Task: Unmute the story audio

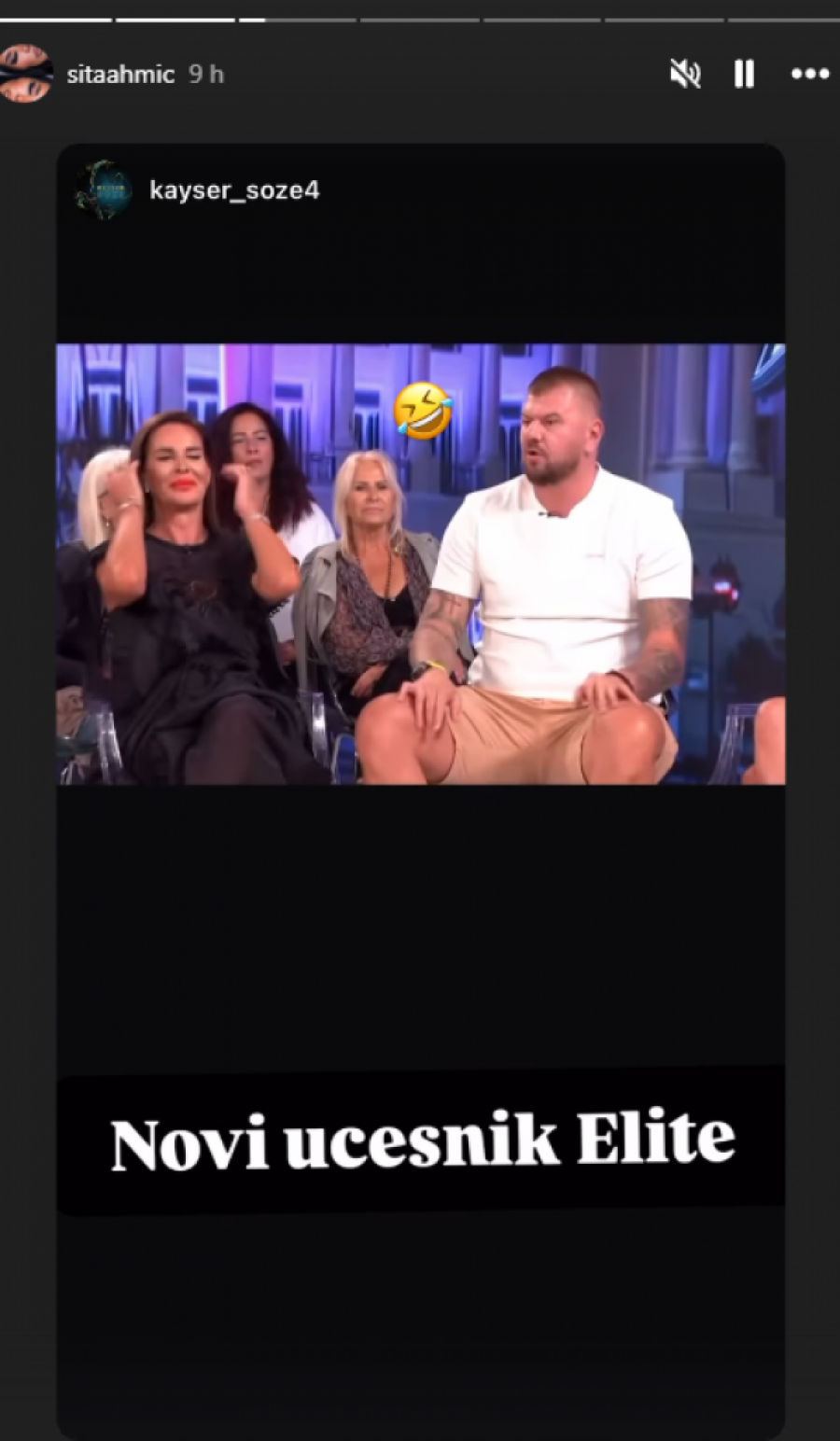Action: coord(685,74)
